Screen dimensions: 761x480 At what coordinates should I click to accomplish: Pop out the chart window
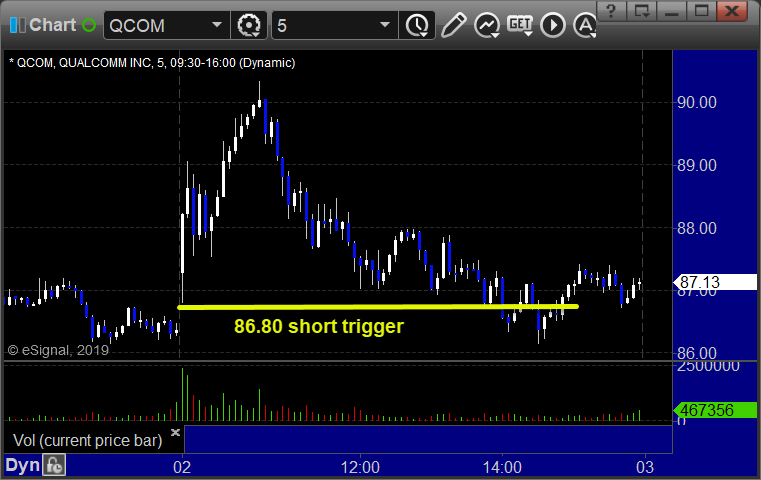coord(645,11)
